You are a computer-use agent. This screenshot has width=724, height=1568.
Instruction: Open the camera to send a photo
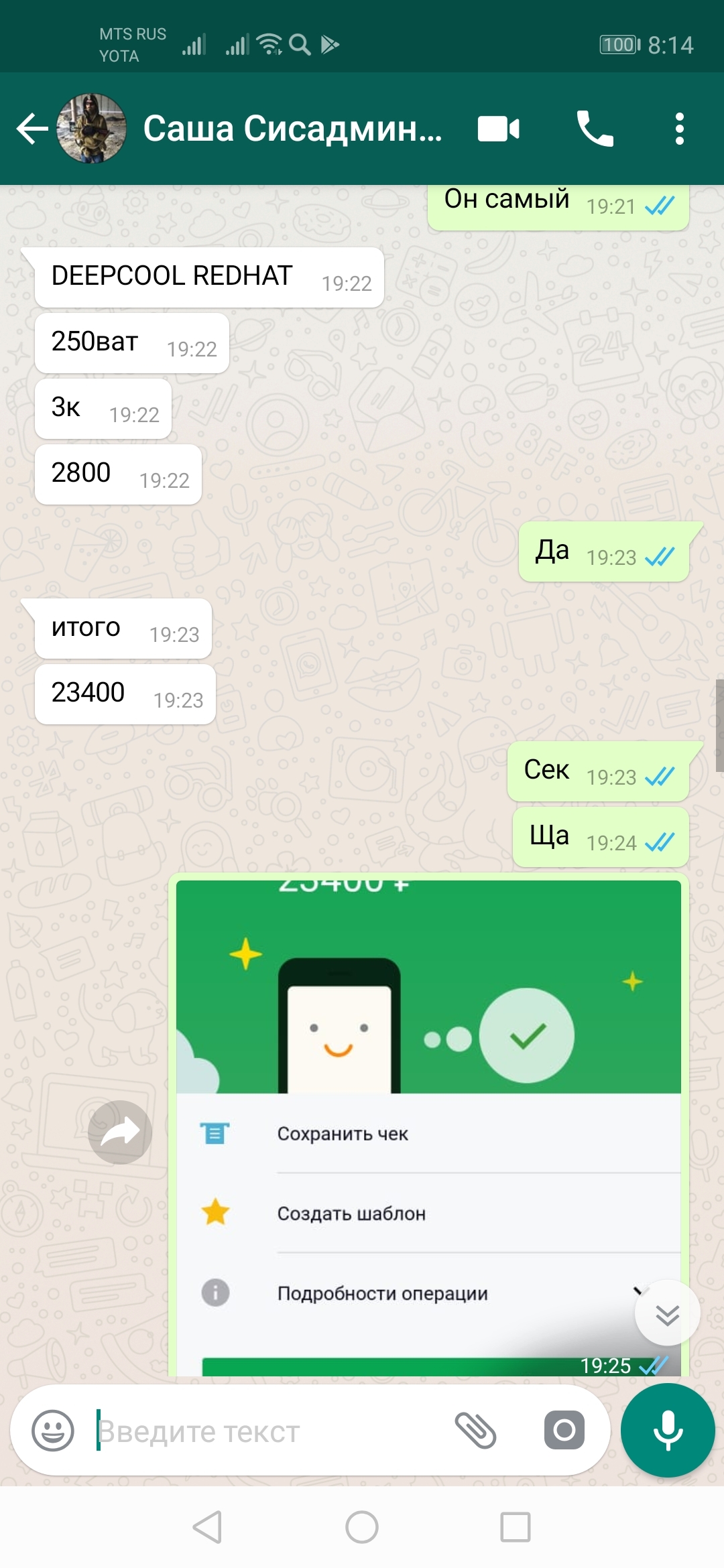pos(564,1431)
